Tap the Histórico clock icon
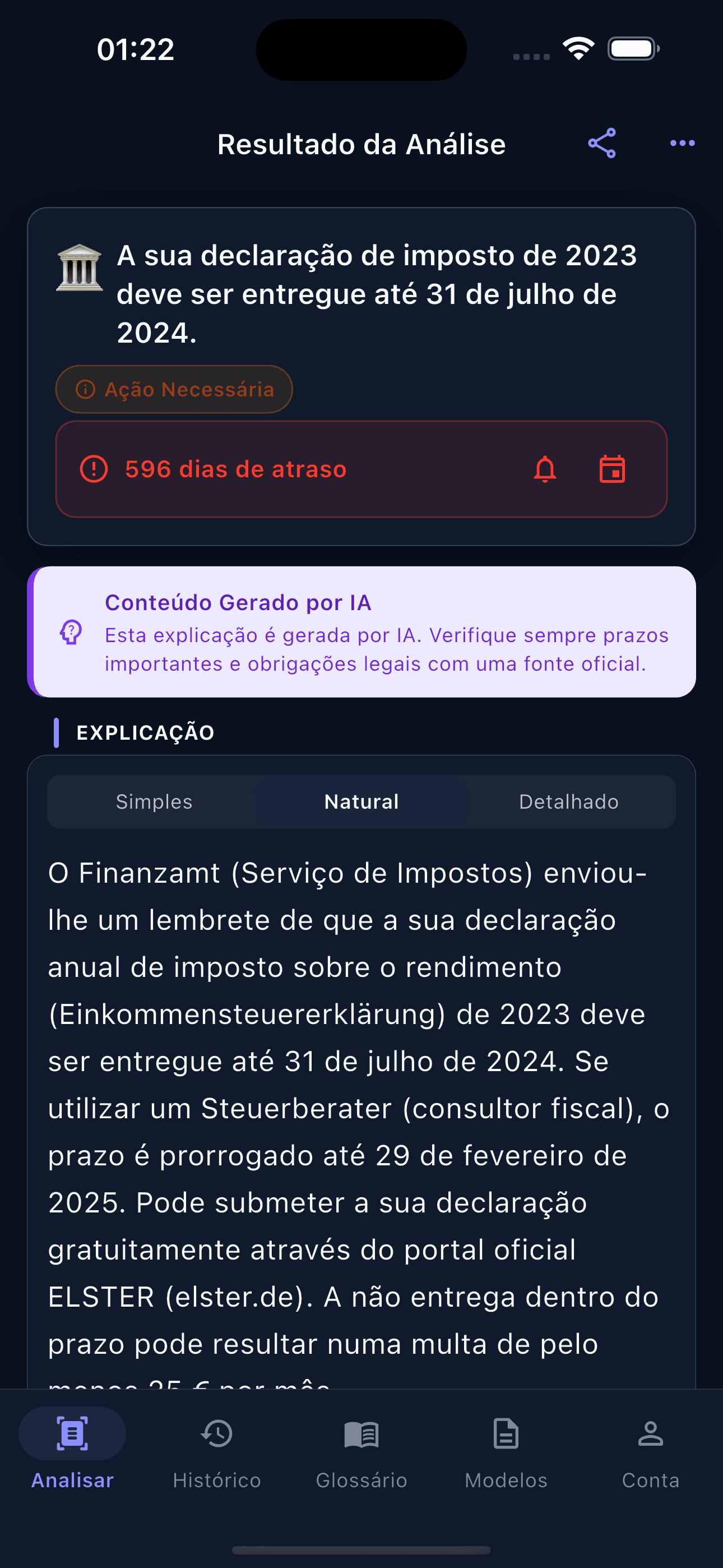This screenshot has width=723, height=1568. click(x=217, y=1433)
